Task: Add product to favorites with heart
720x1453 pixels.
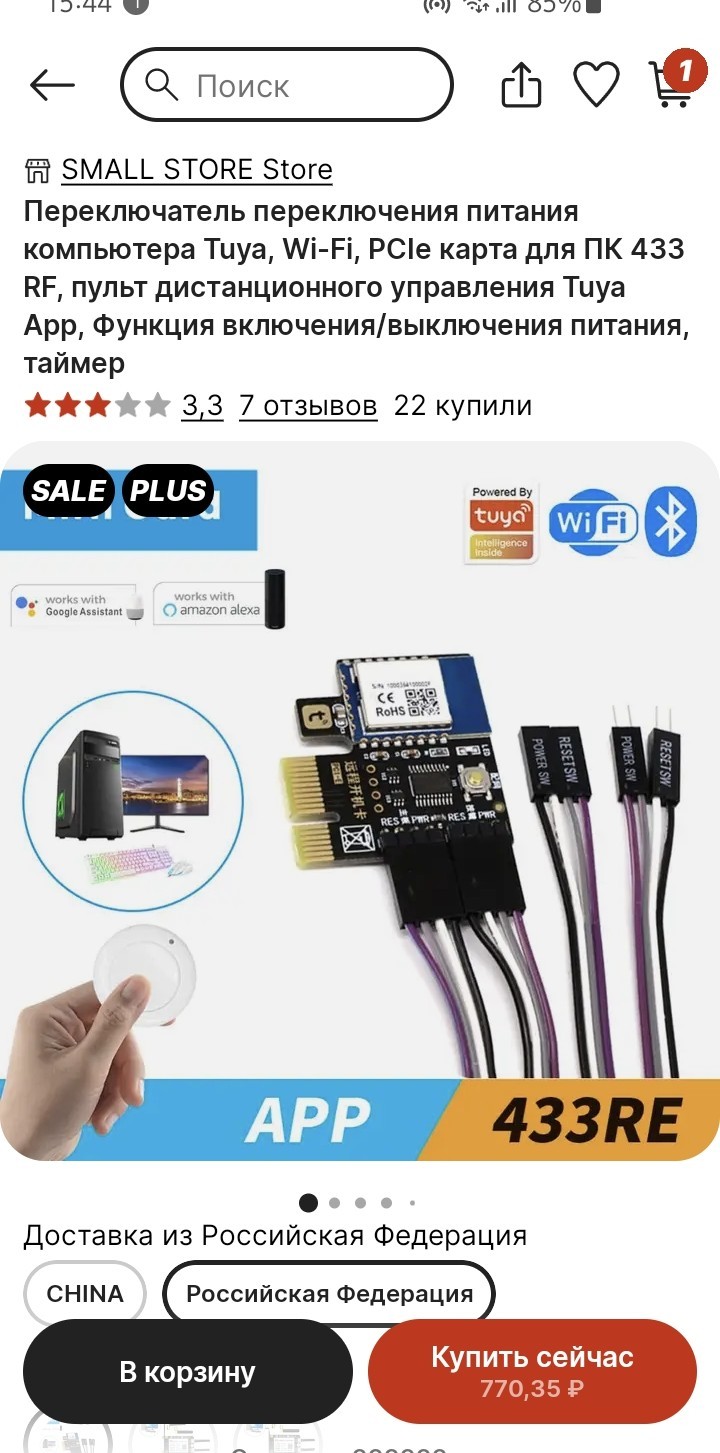Action: (x=596, y=85)
